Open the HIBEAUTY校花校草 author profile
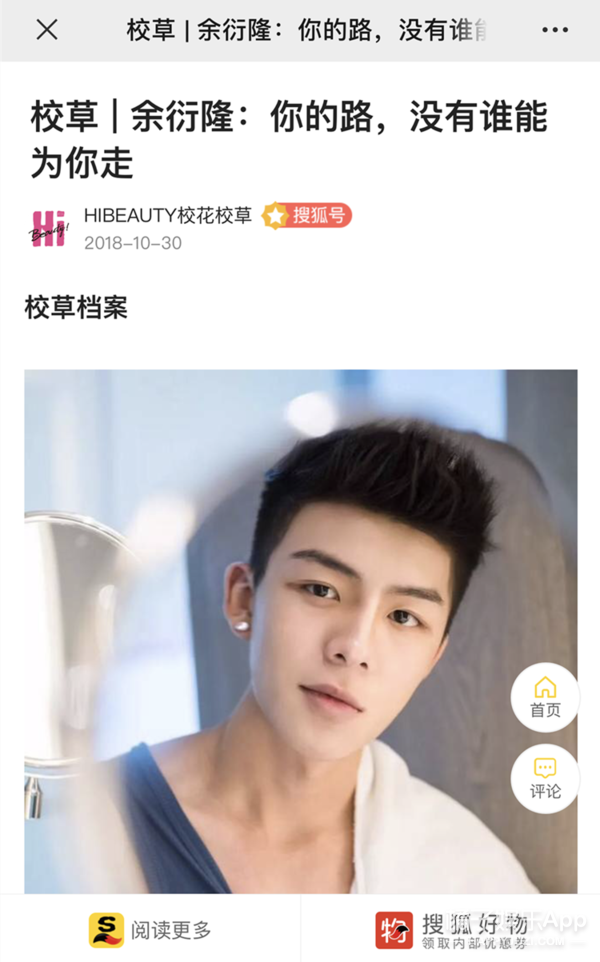Image resolution: width=600 pixels, height=962 pixels. (x=167, y=215)
